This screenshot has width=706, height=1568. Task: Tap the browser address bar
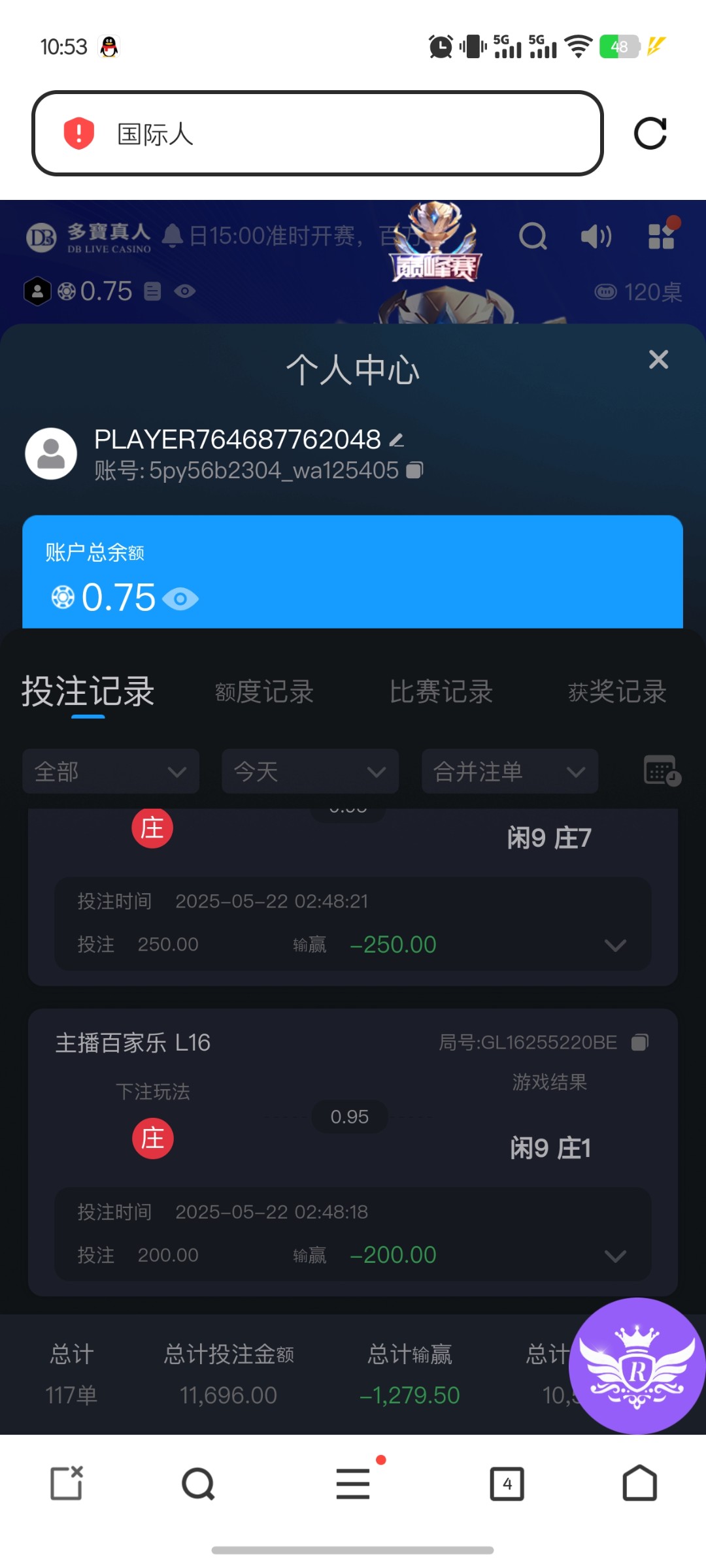pos(317,133)
